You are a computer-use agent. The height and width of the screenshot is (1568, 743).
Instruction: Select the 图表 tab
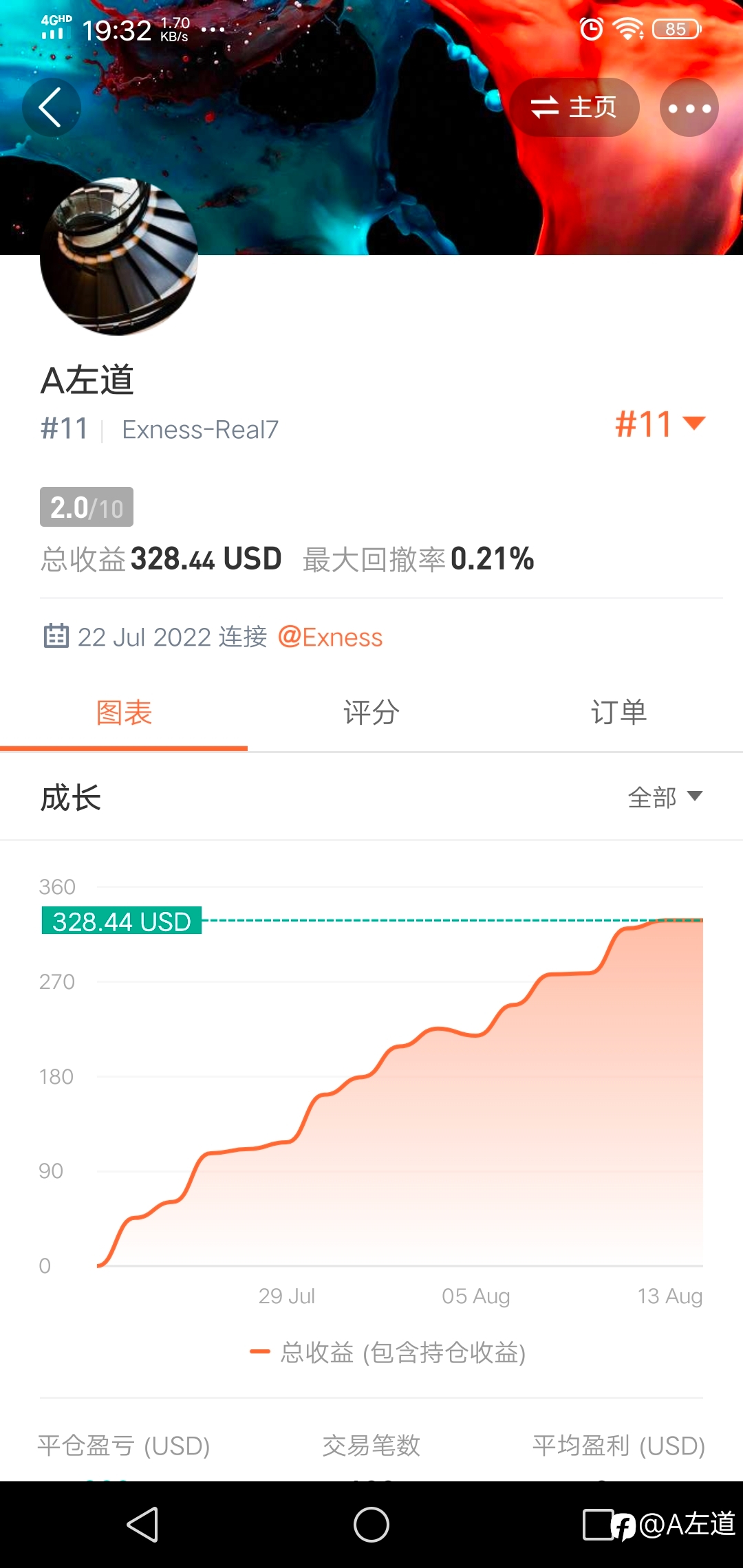tap(124, 712)
